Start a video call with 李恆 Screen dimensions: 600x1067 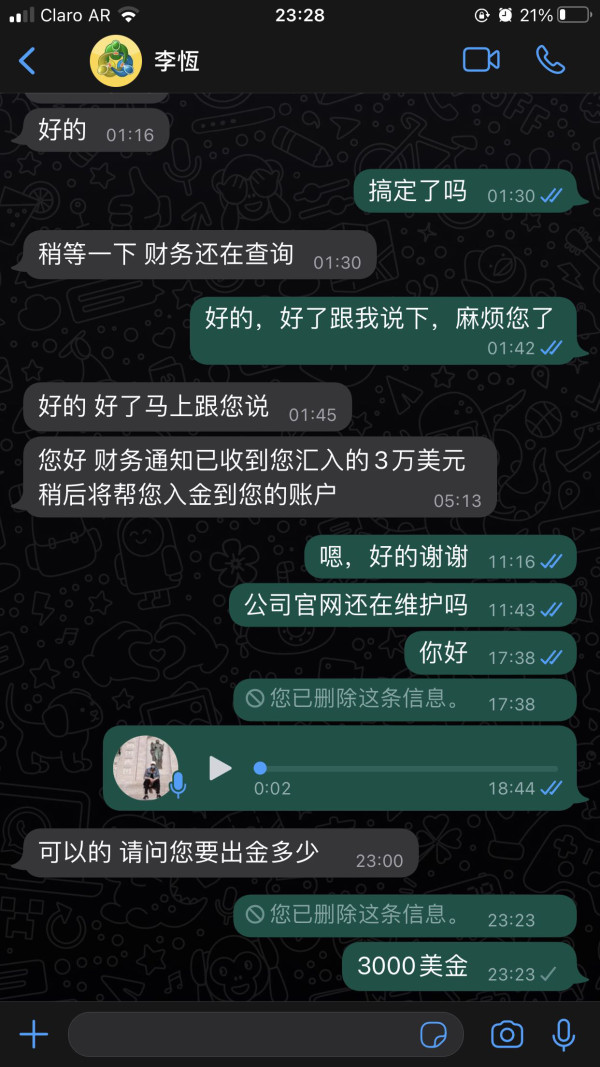(x=481, y=60)
